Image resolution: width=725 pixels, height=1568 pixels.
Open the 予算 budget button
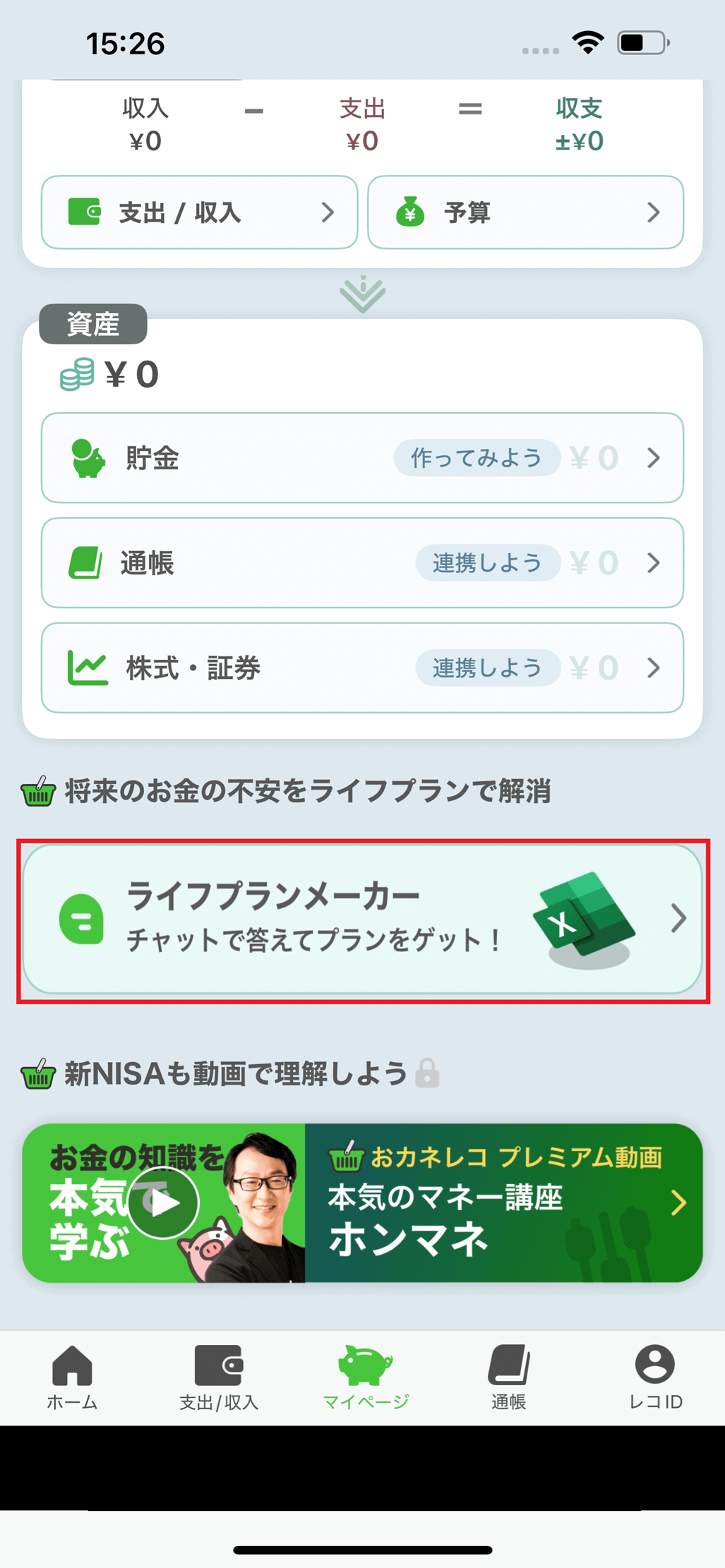(525, 212)
